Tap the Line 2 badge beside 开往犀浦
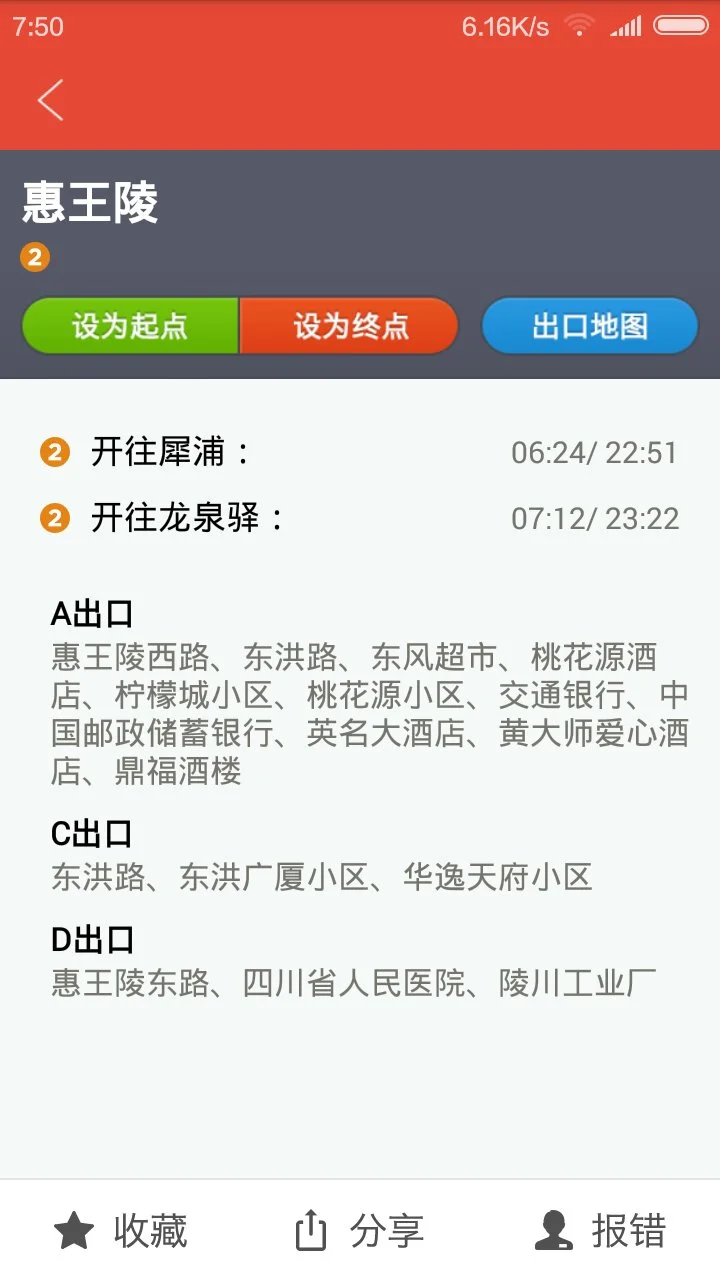This screenshot has height=1280, width=720. click(50, 452)
